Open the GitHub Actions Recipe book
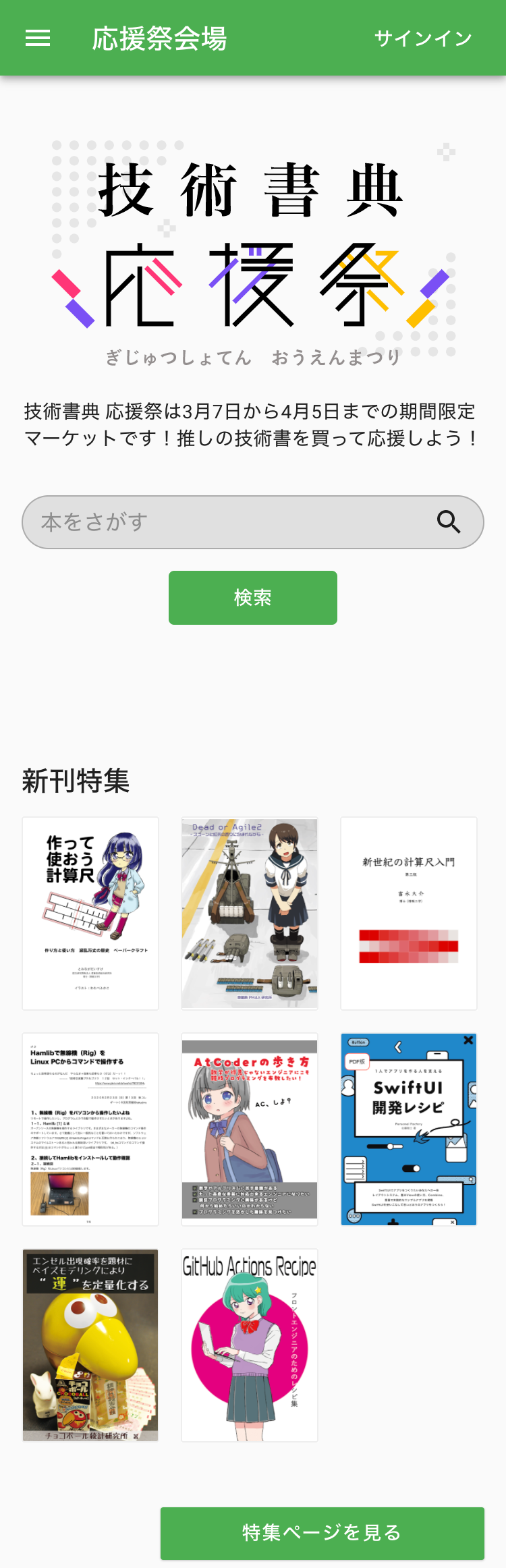Viewport: 506px width, 1568px height. 250,1345
